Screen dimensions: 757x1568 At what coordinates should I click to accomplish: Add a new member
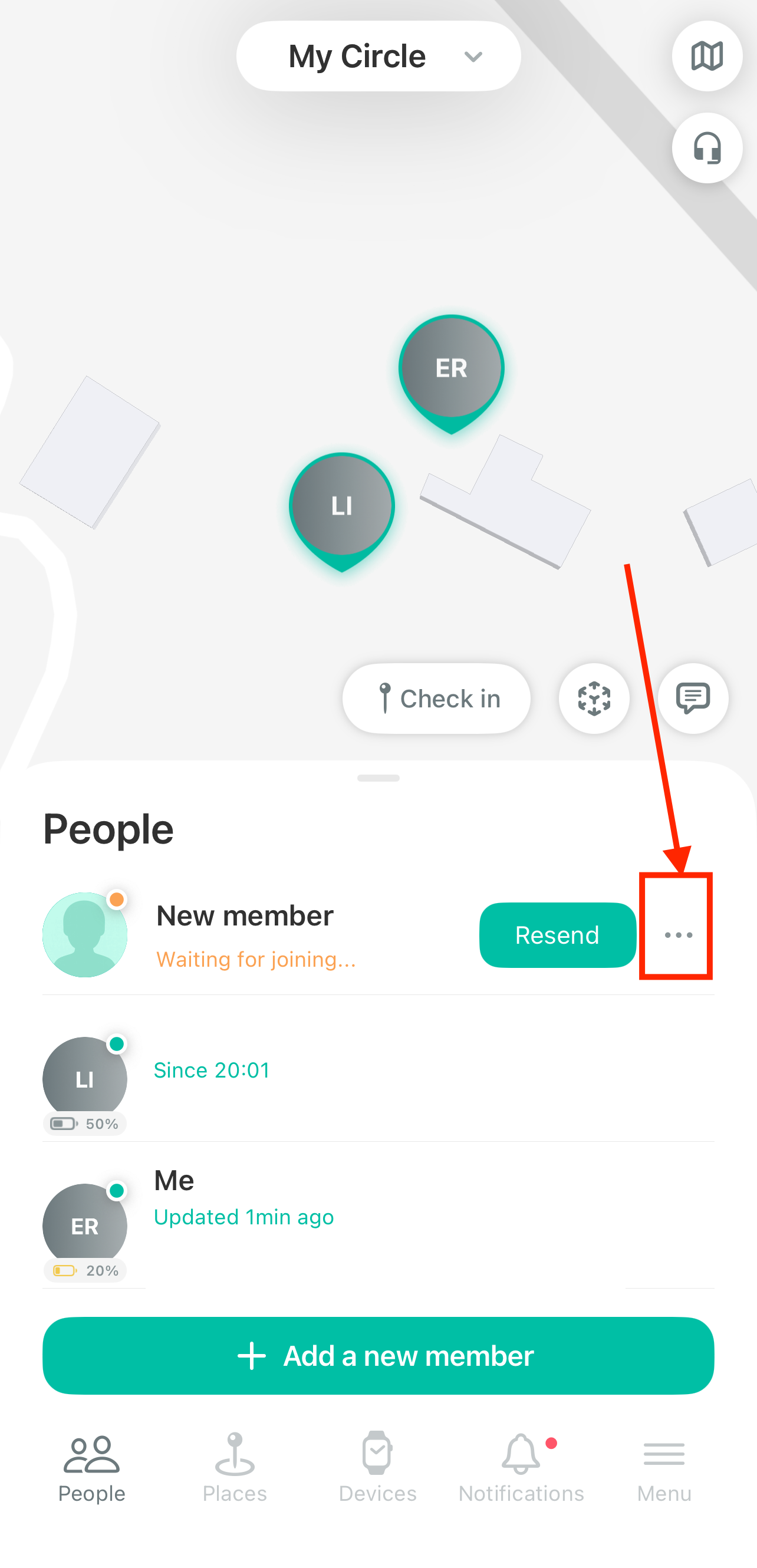378,1356
